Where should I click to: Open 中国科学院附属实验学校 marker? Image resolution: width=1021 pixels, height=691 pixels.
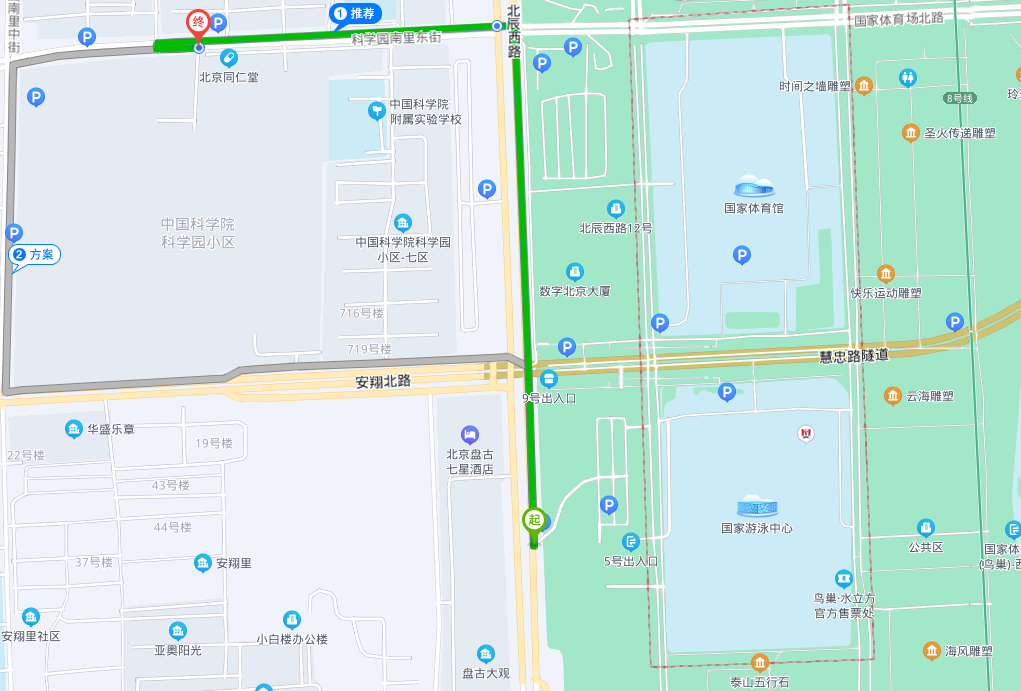point(376,110)
